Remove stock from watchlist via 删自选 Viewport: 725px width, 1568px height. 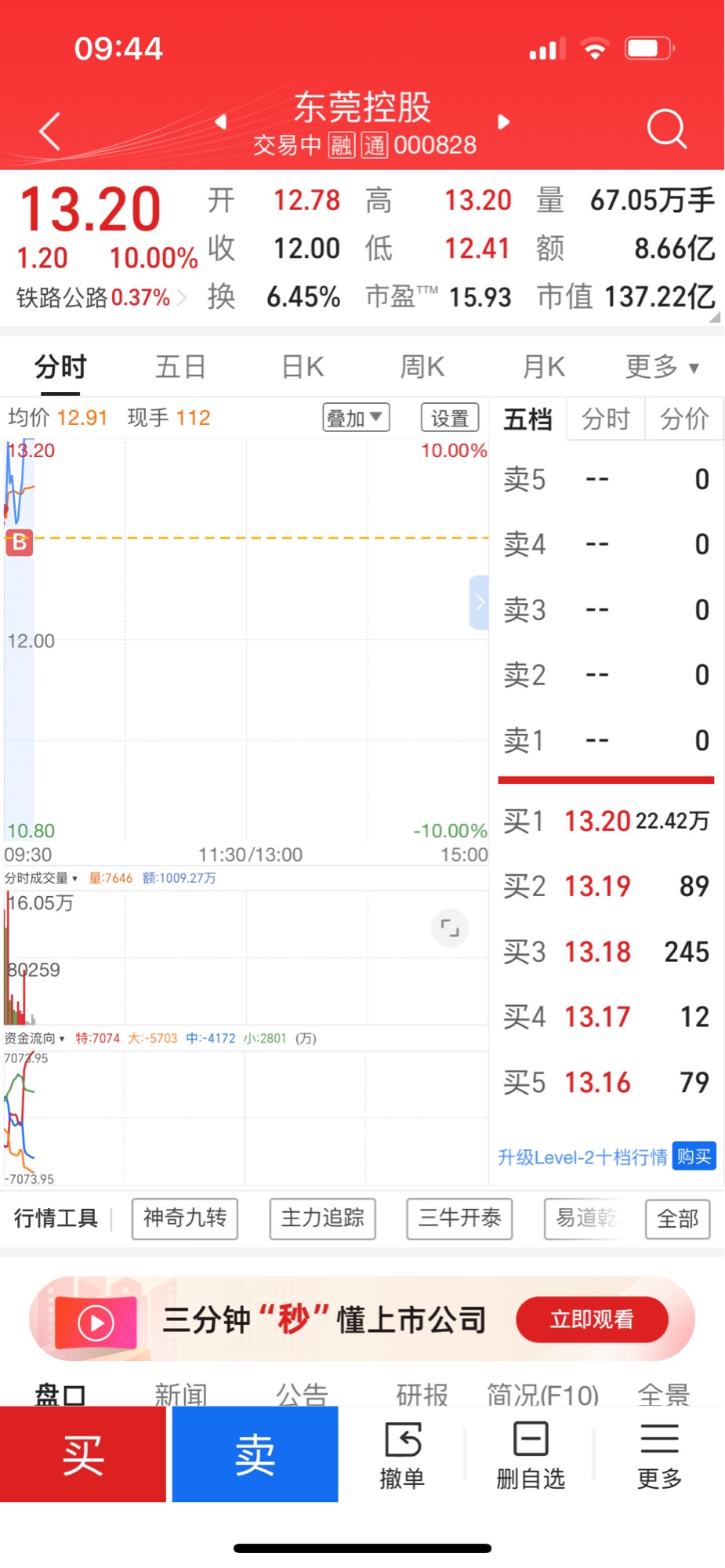pyautogui.click(x=531, y=1457)
